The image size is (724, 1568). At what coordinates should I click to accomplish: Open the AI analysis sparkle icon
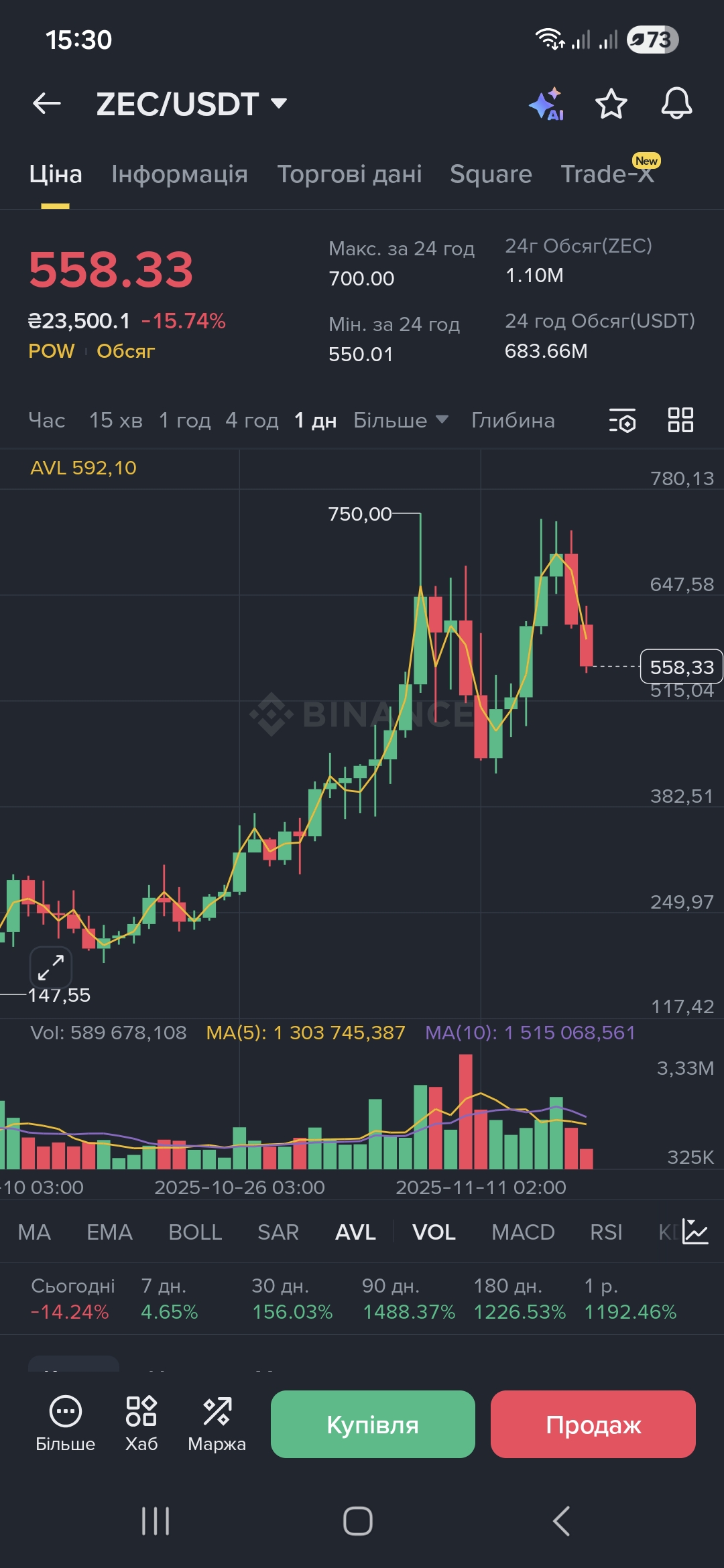coord(546,105)
